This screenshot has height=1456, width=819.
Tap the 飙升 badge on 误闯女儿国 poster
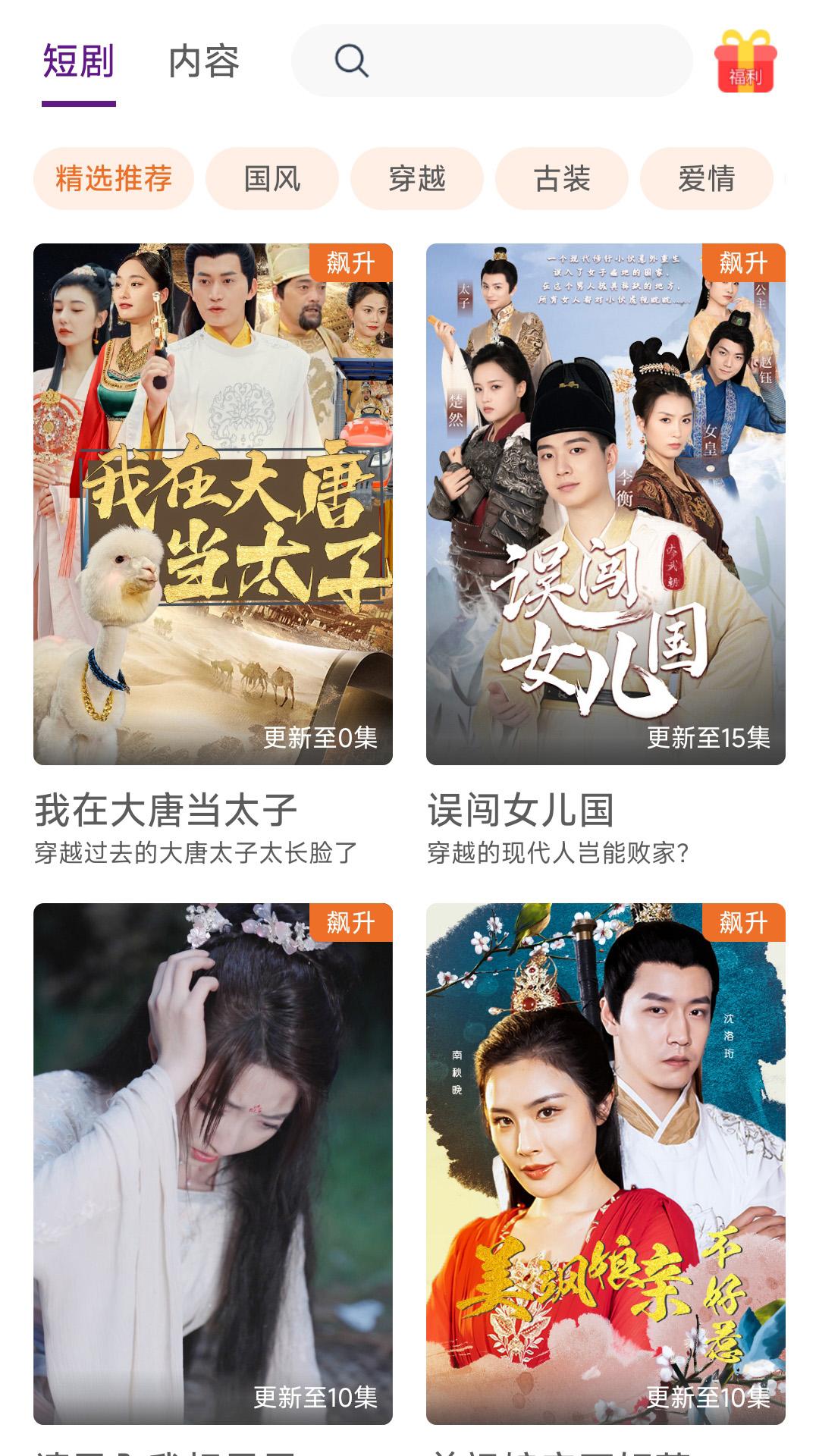click(x=745, y=264)
